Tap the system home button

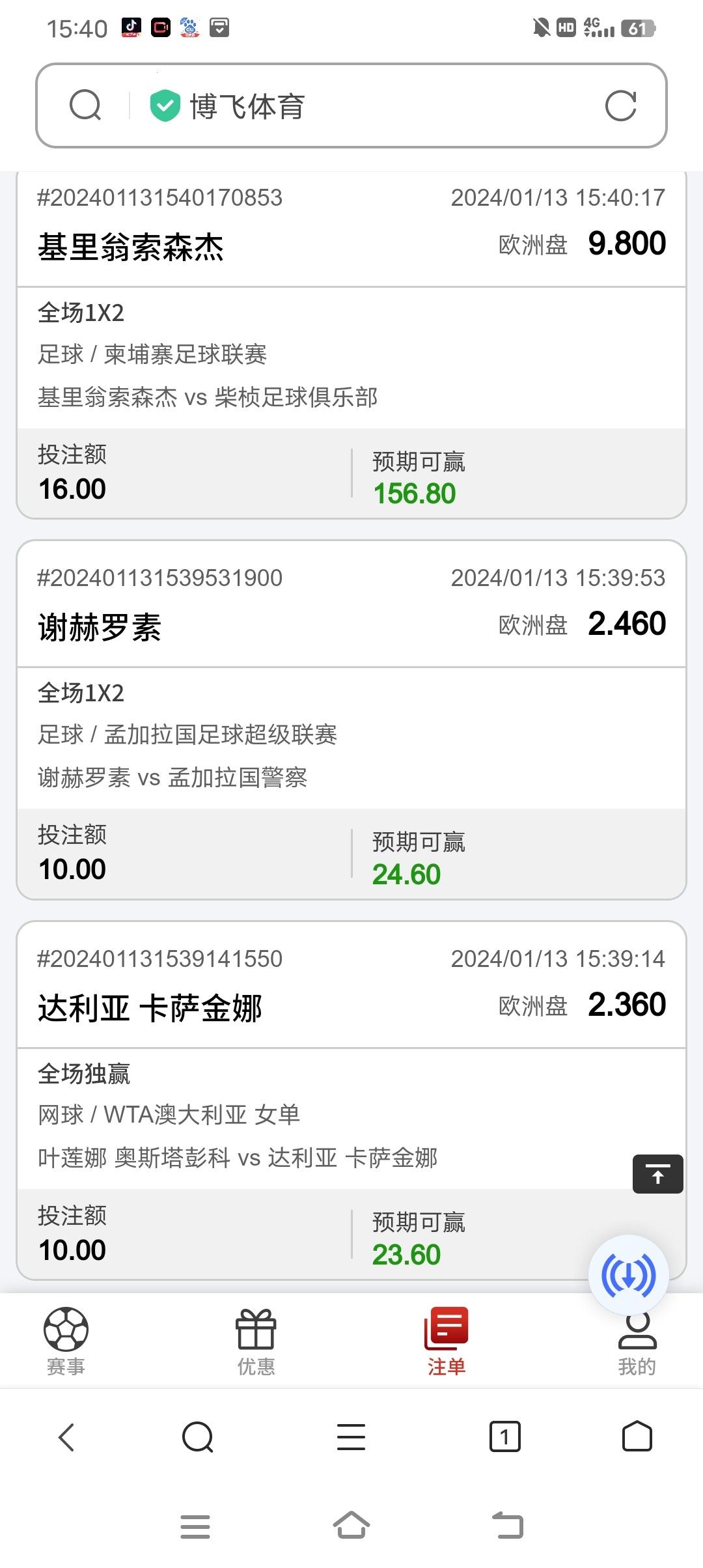coord(351,1525)
